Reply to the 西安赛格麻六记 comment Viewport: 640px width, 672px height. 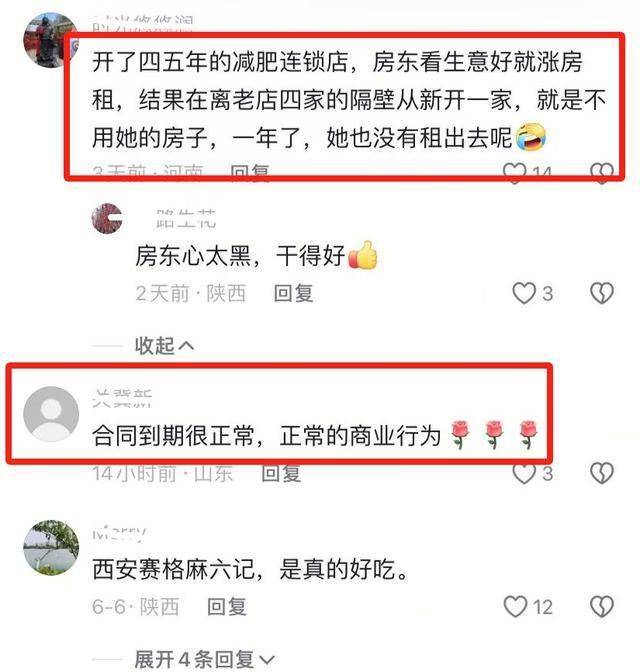227,606
